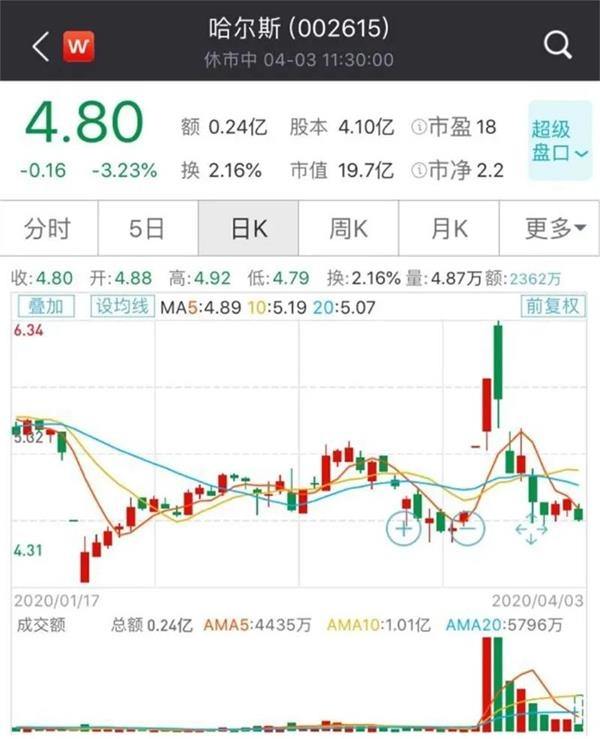Tap the four-arrow move icon on chart
The image size is (600, 739).
coord(531,527)
